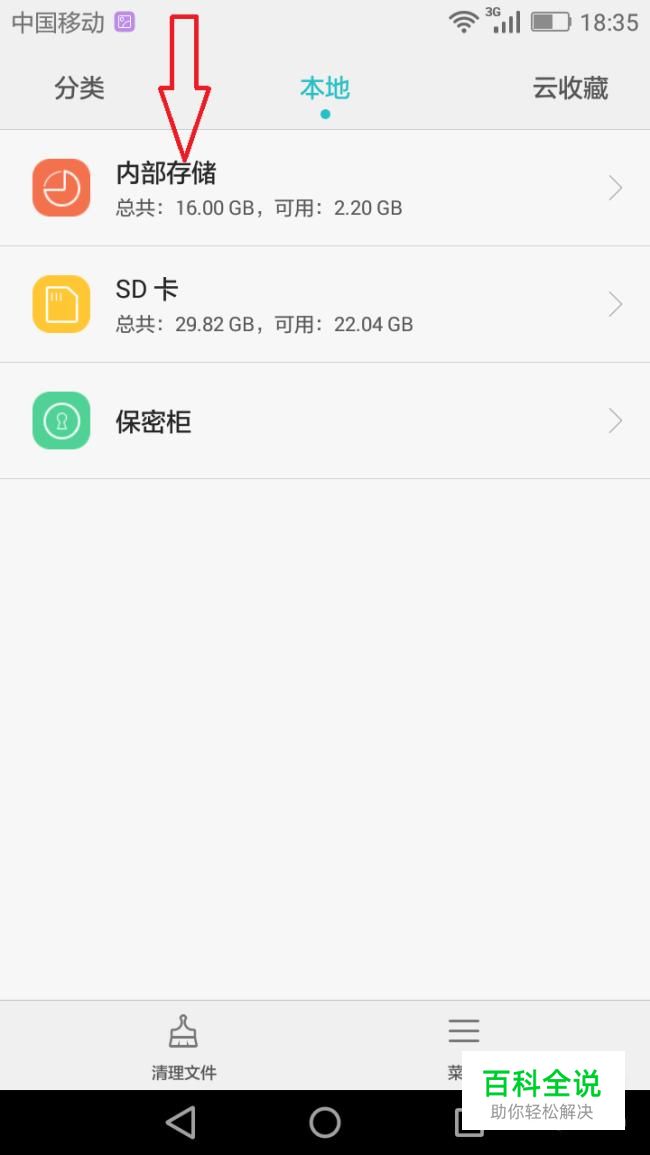Switch to the 分类 tab
The image size is (650, 1155).
pyautogui.click(x=80, y=88)
